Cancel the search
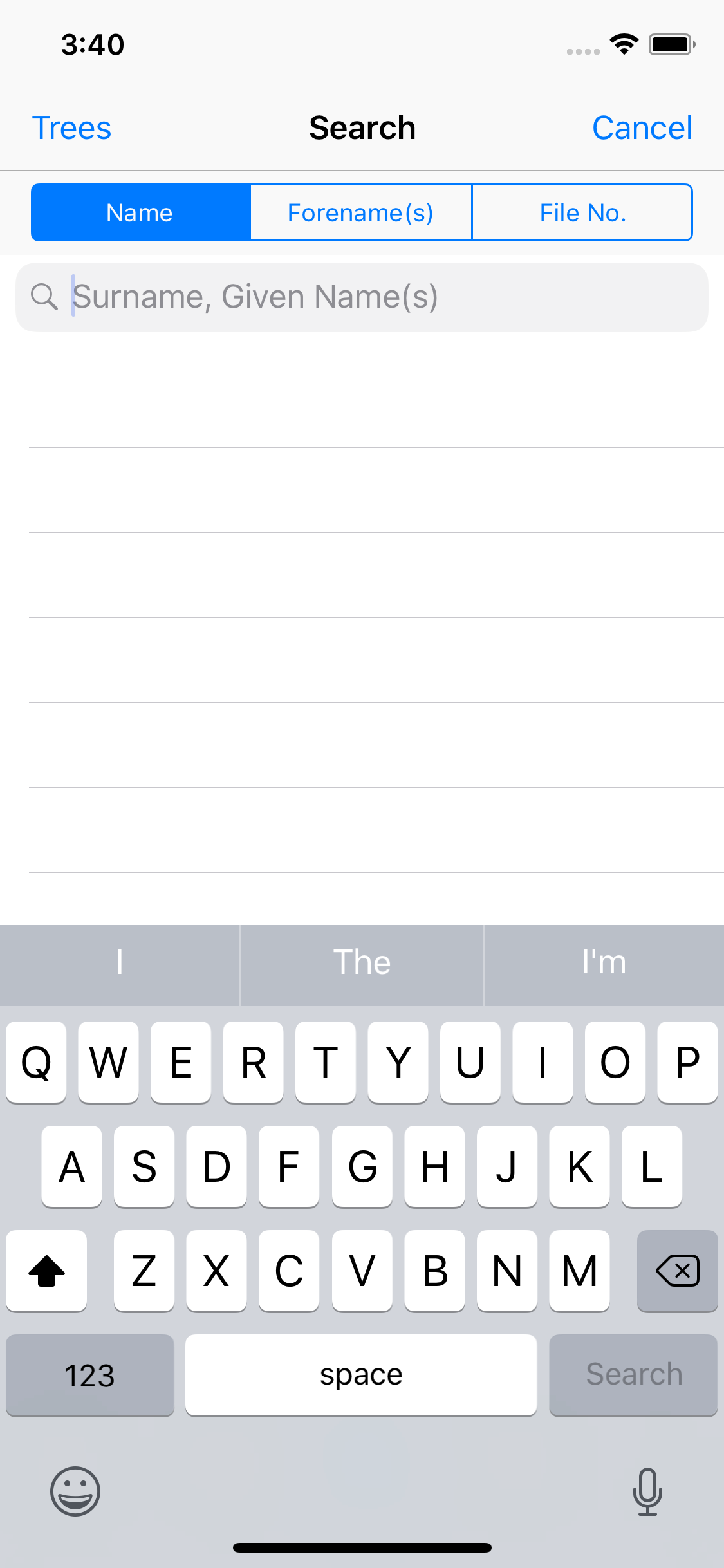 [642, 128]
